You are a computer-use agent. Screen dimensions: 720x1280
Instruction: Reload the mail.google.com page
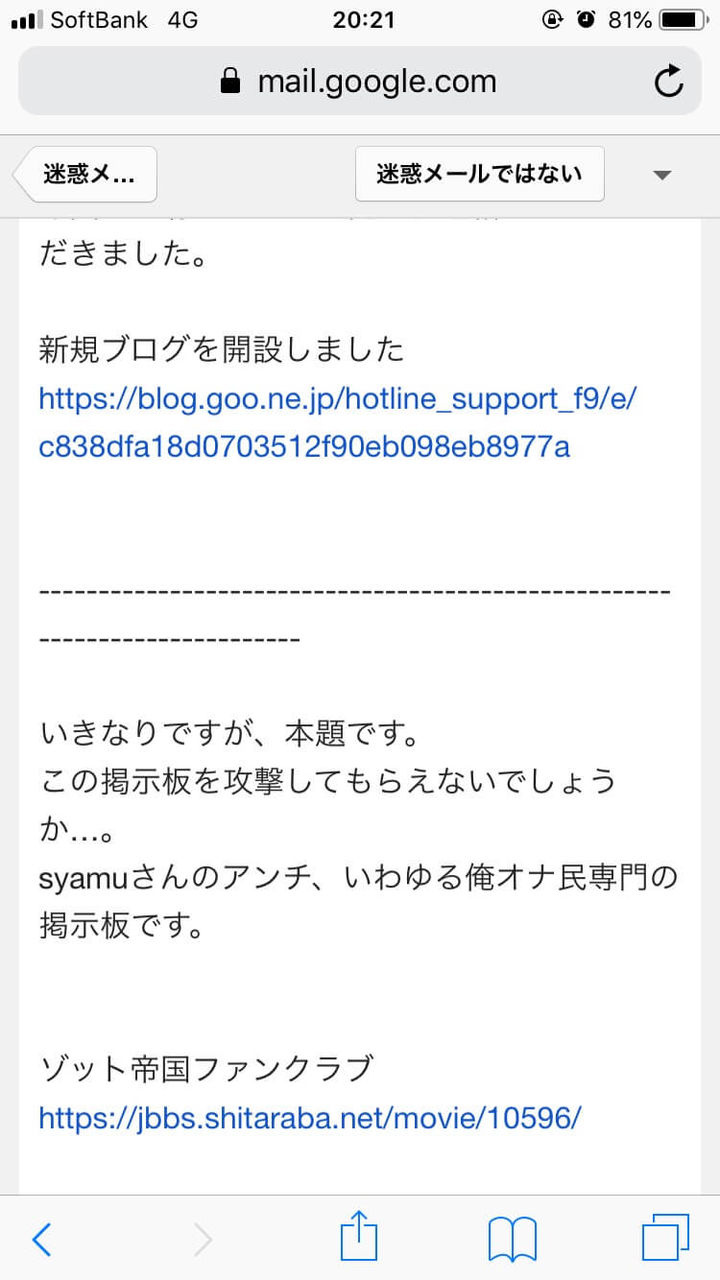(668, 81)
